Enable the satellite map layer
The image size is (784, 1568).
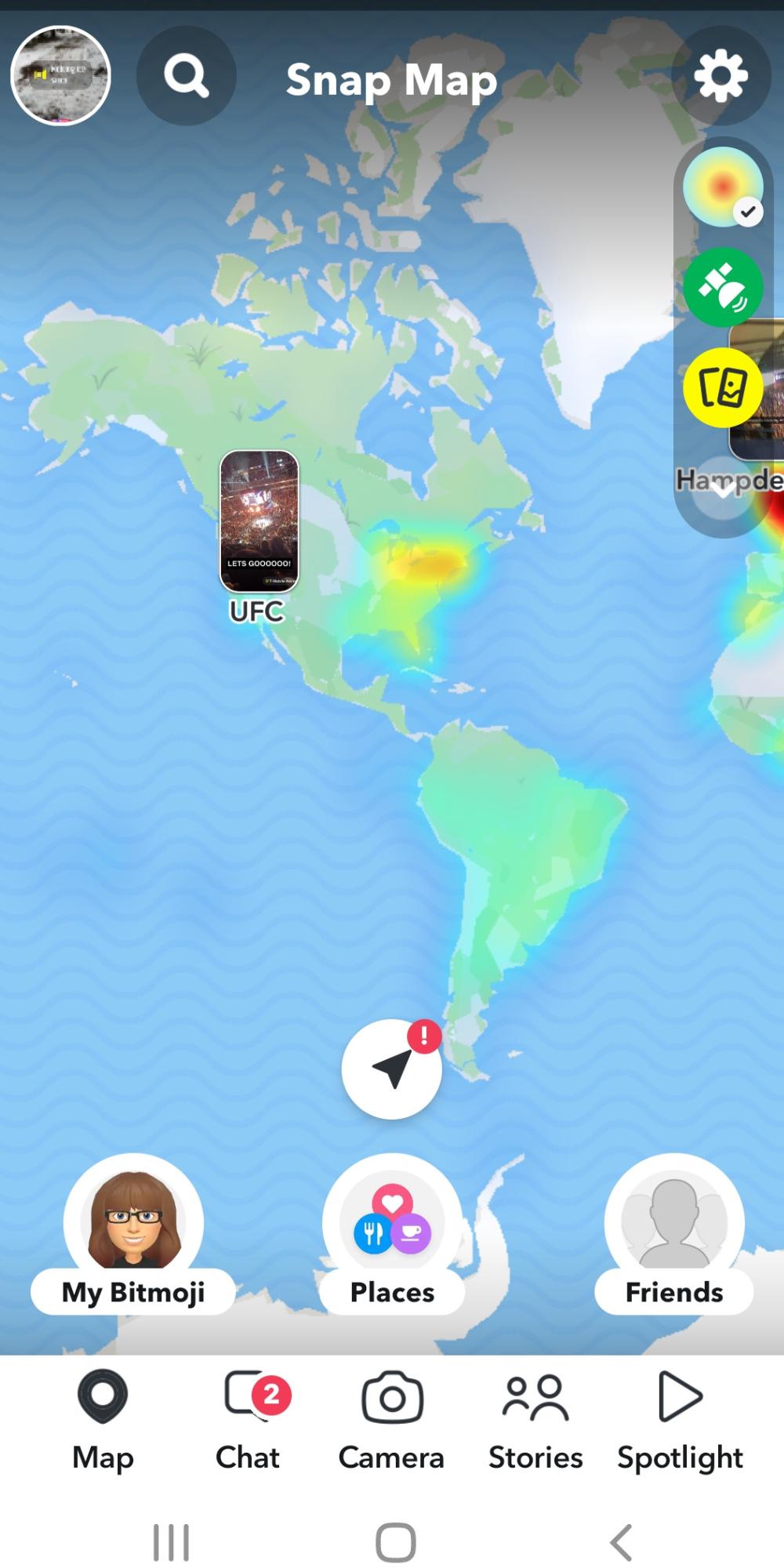coord(723,288)
